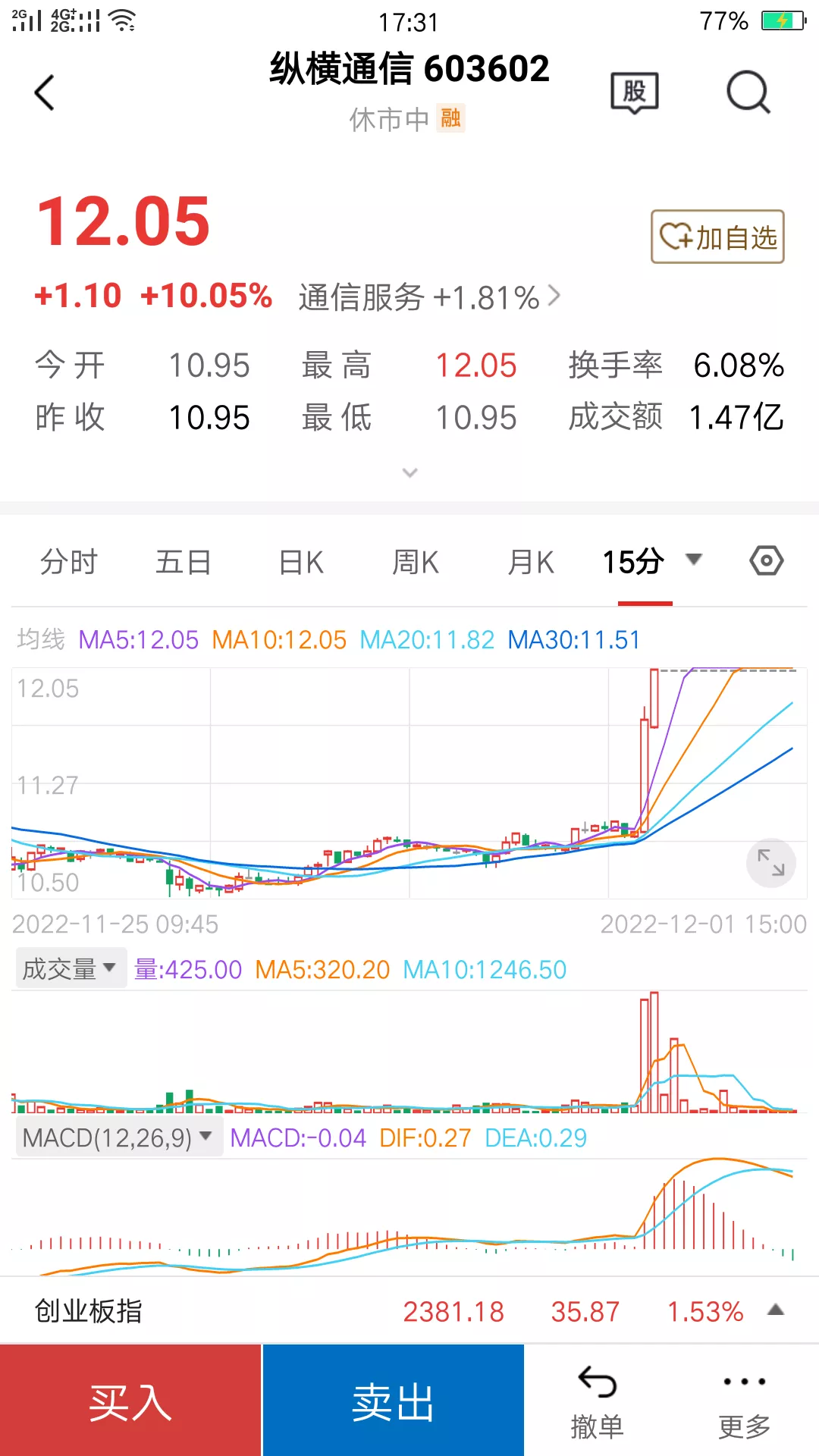
Task: Expand chart to fullscreen
Action: click(771, 863)
